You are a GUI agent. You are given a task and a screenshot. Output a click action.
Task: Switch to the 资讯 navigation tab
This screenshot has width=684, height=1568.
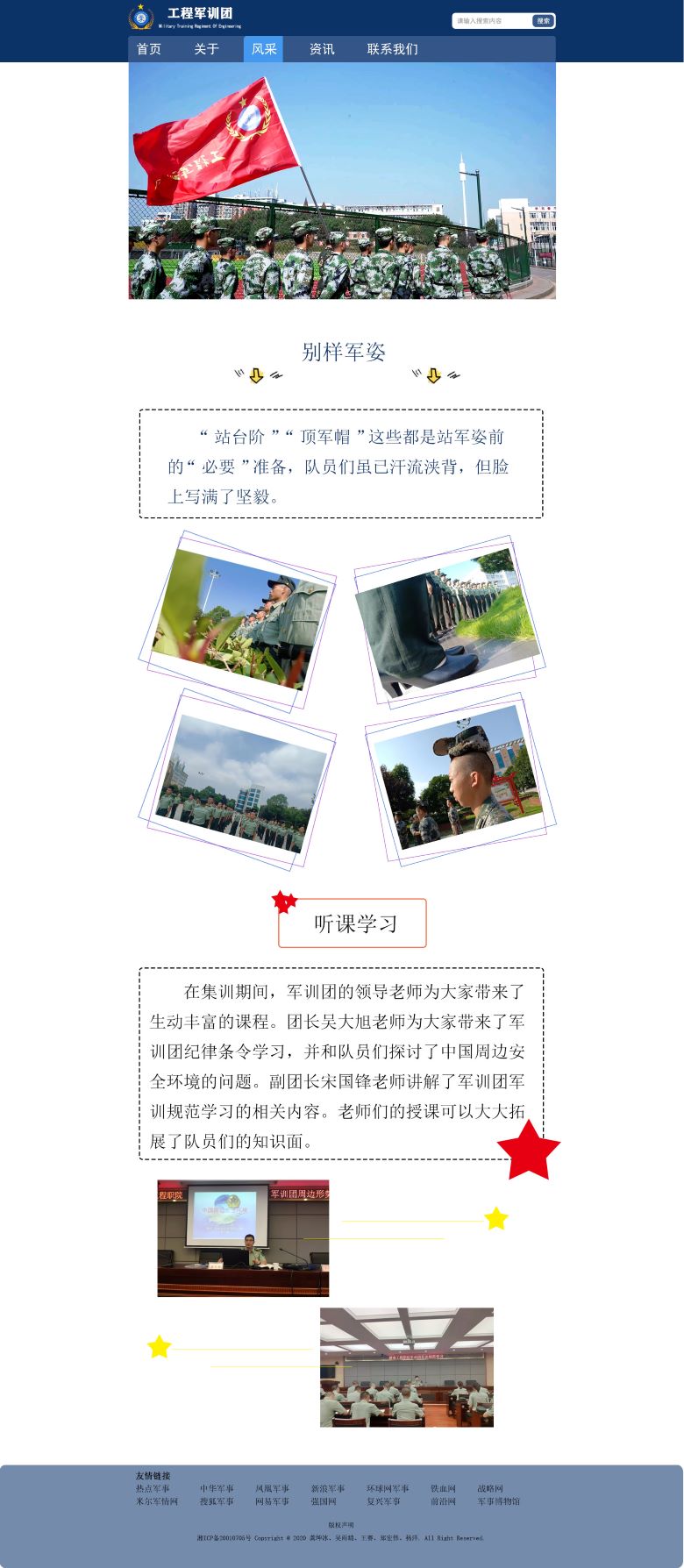321,49
